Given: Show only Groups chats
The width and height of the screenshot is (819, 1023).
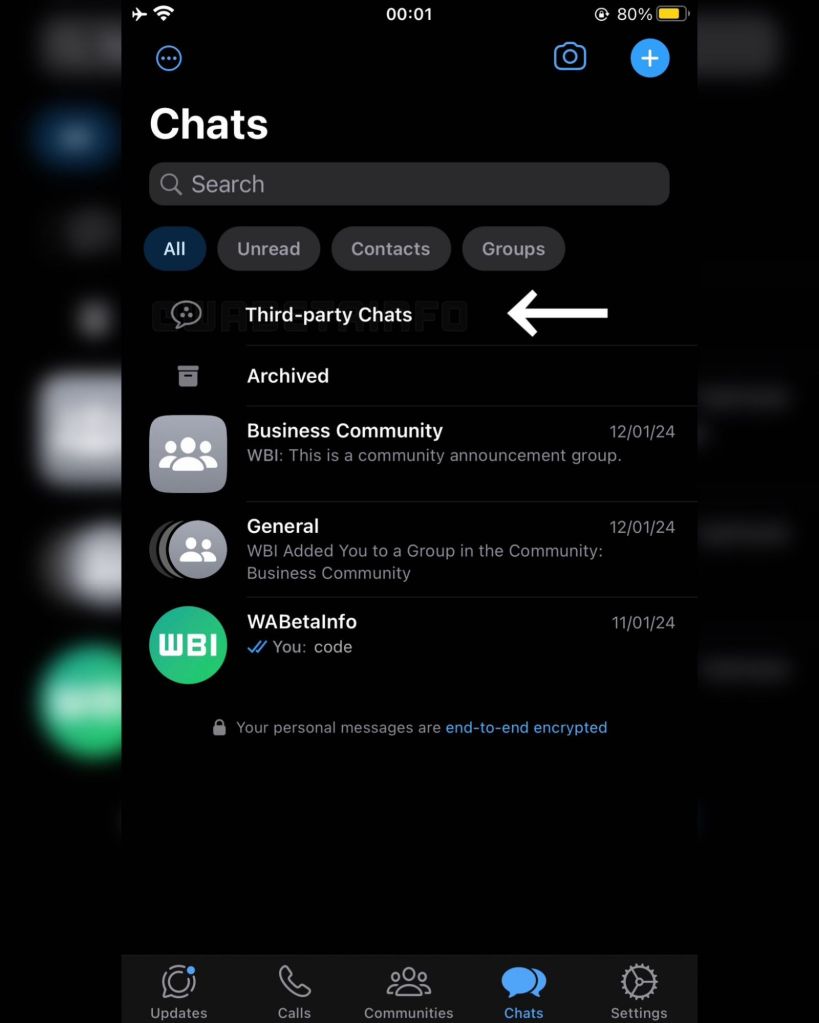Looking at the screenshot, I should point(513,249).
